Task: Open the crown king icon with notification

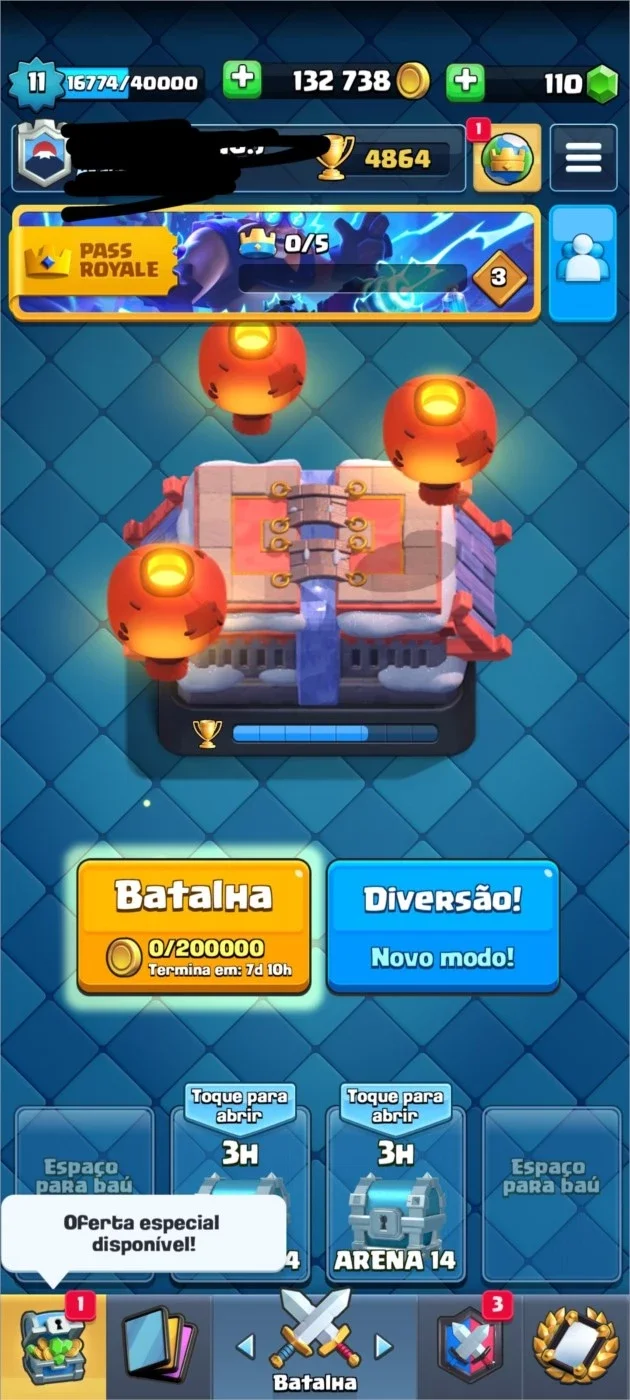Action: tap(507, 158)
